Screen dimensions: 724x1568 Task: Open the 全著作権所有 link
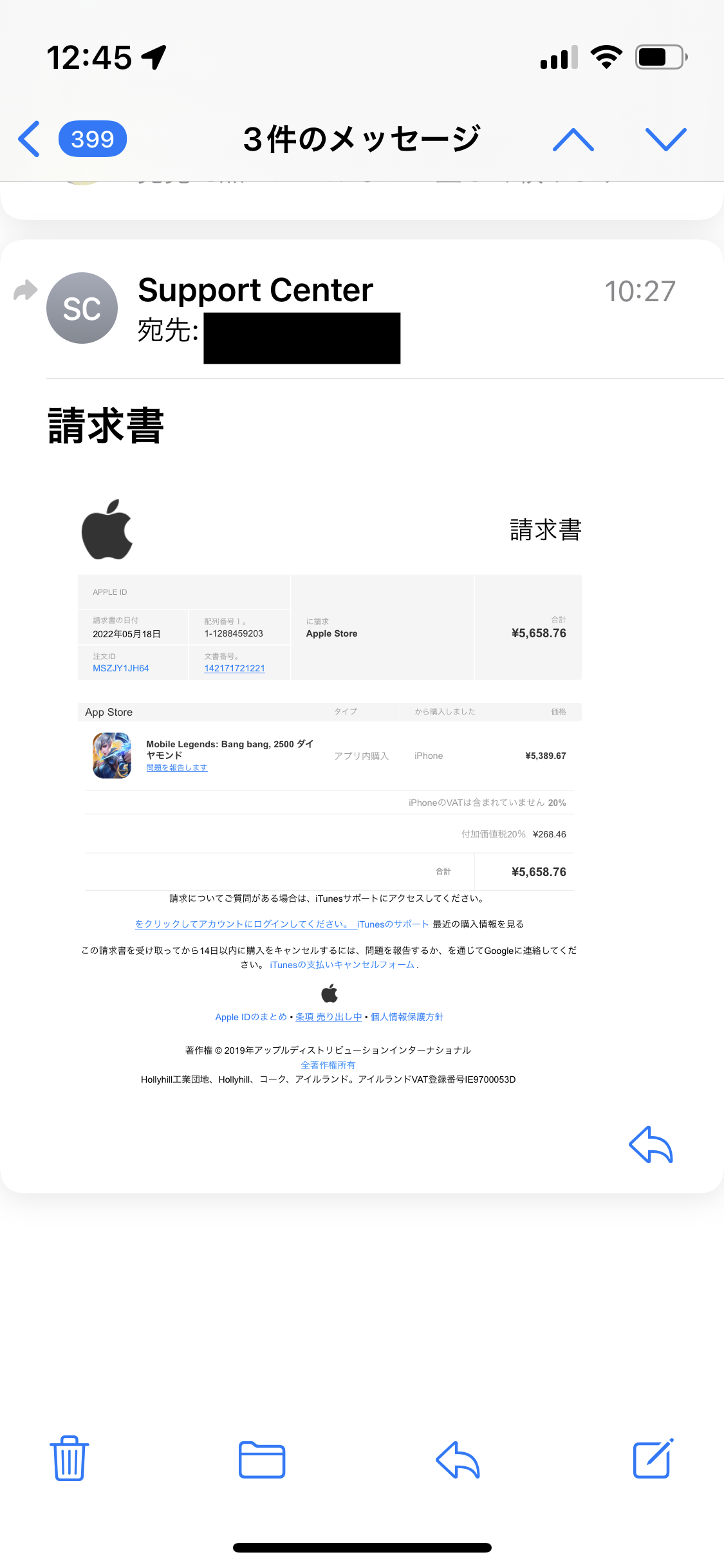[328, 1065]
